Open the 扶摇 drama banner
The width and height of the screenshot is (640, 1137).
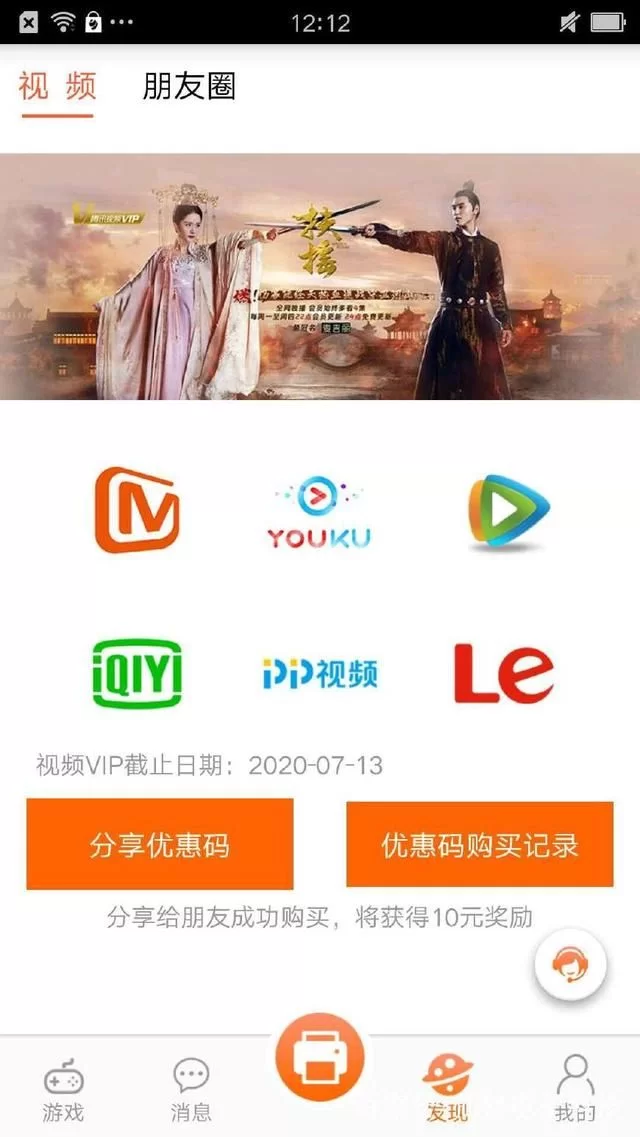[x=320, y=277]
